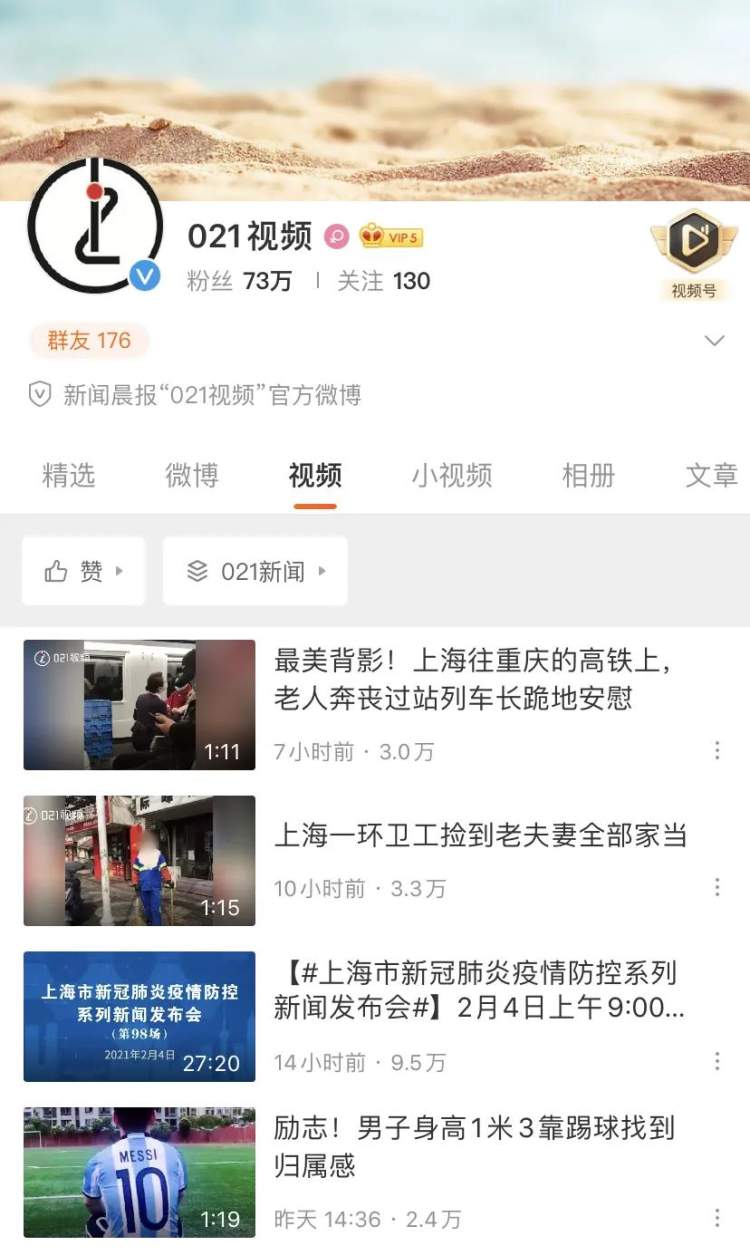Open more options for the 环卫工 video
This screenshot has height=1255, width=750.
(717, 887)
